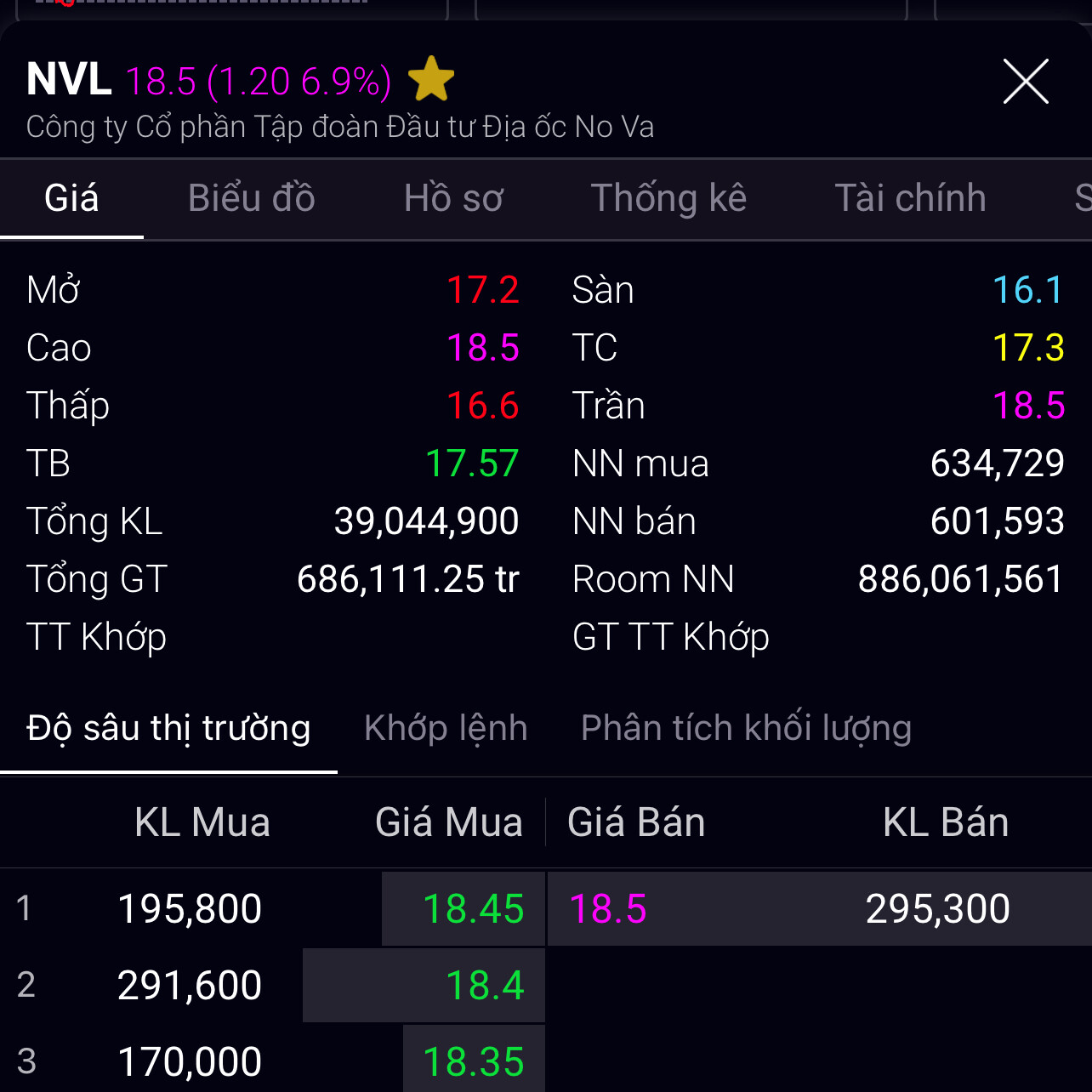Show Độ sâu thị trường tab
1092x1092 pixels.
tap(168, 728)
